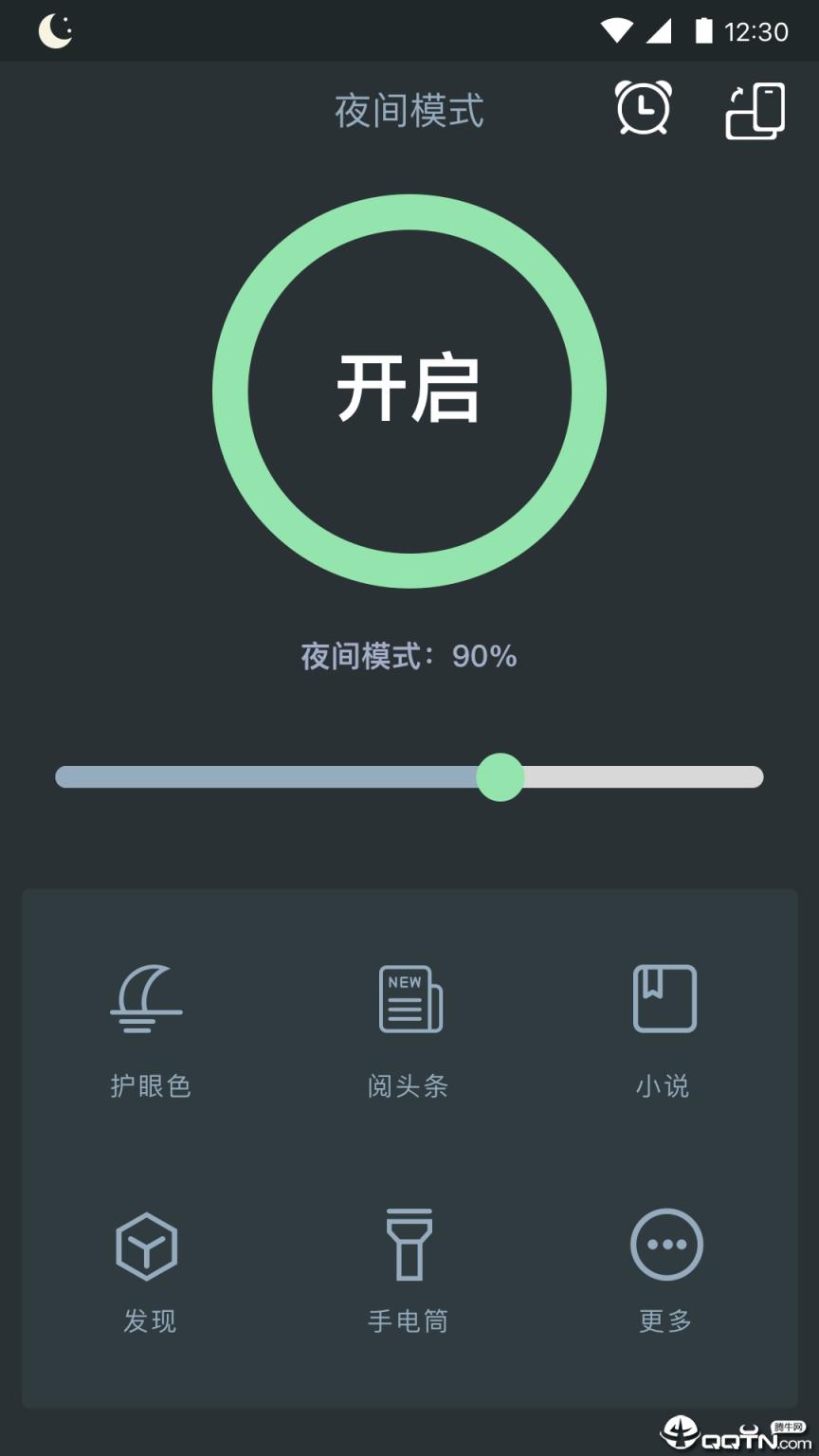The width and height of the screenshot is (819, 1456).
Task: Tap the 夜间模式：90% percentage label
Action: 409,654
